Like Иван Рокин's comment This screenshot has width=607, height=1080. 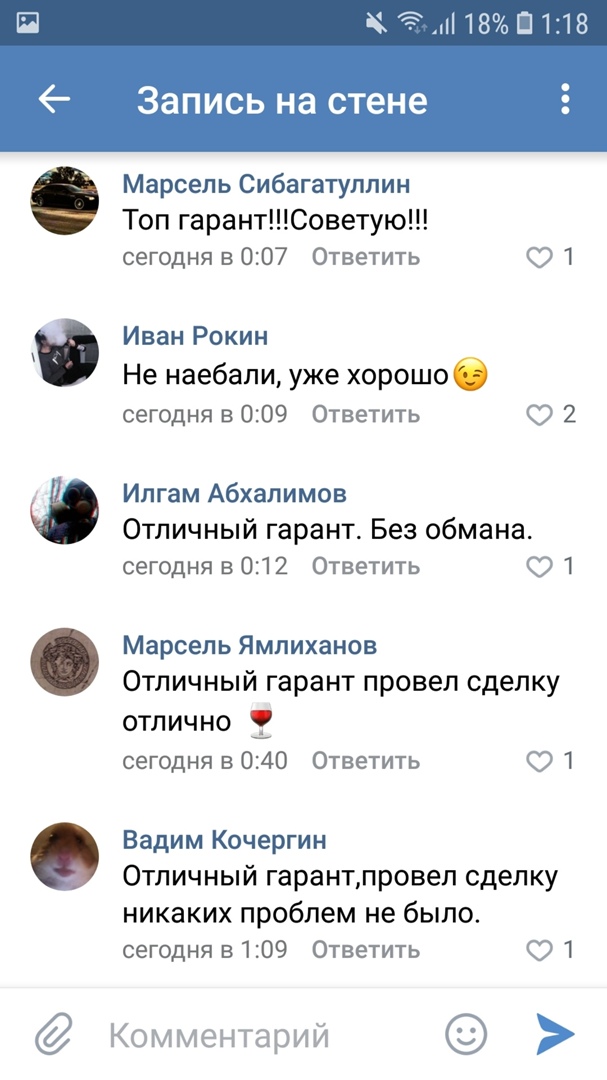(540, 414)
